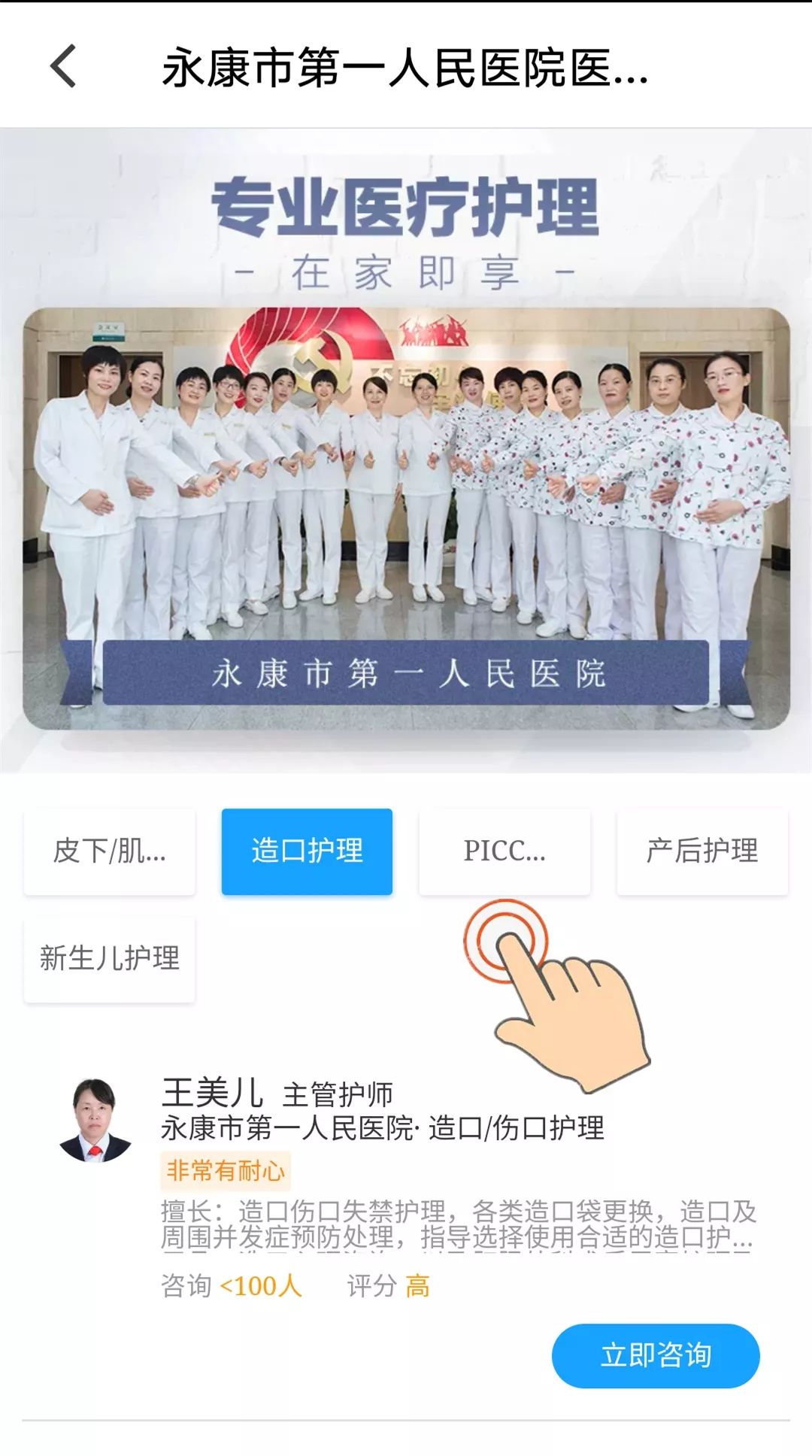Open nurse 王美儿's profile card
The width and height of the screenshot is (812, 1456).
coord(406,1233)
